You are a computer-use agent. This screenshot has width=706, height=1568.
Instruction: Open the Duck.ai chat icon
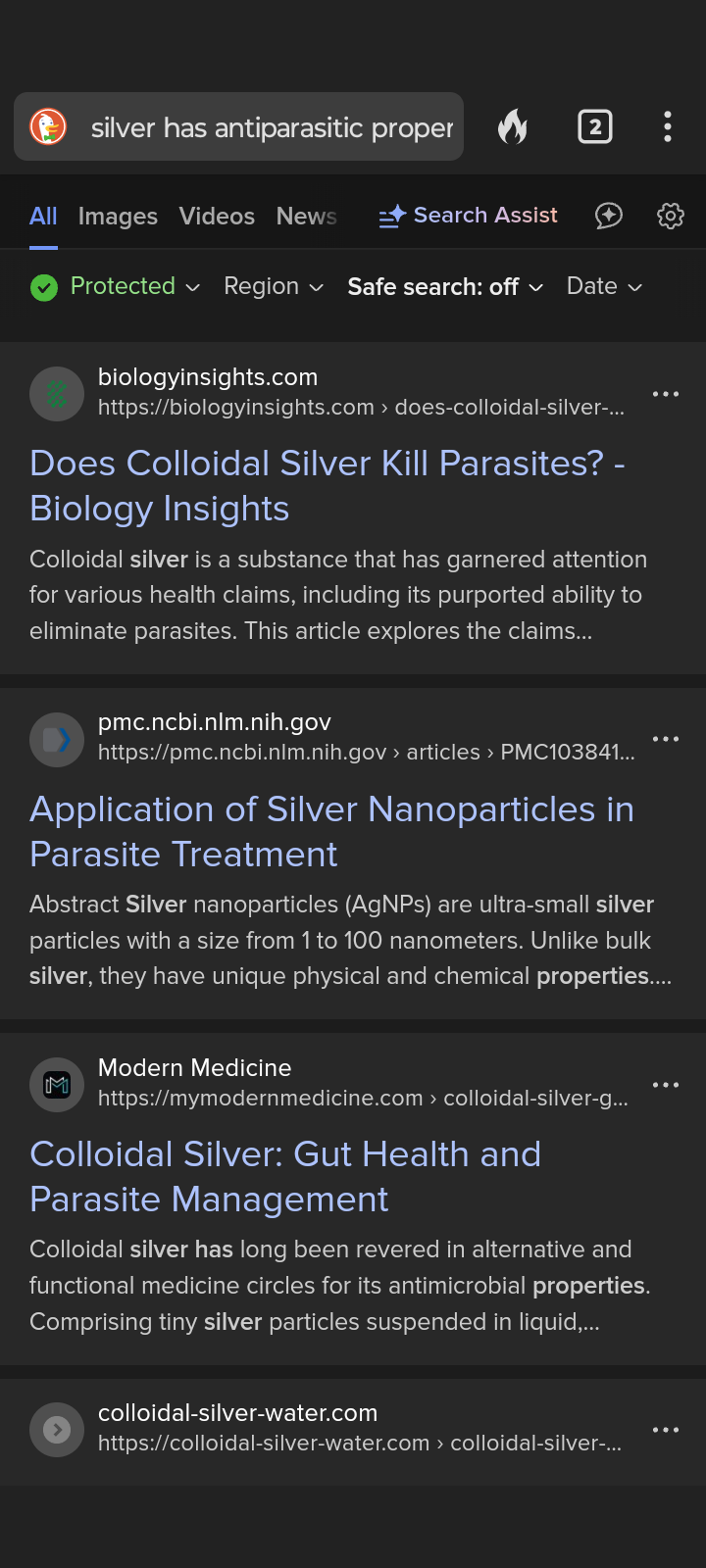point(609,216)
